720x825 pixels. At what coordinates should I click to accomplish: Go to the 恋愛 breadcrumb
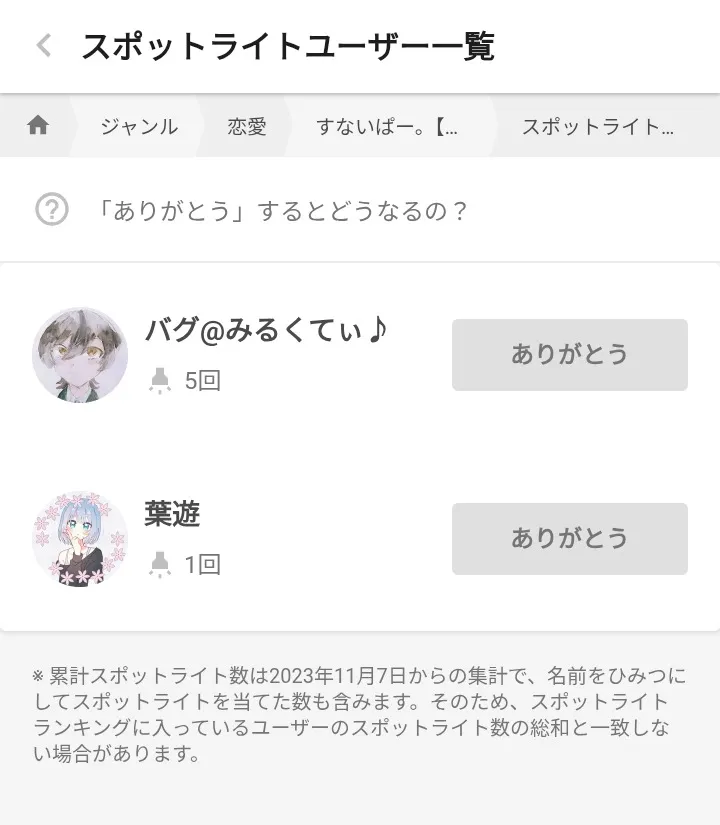(246, 127)
